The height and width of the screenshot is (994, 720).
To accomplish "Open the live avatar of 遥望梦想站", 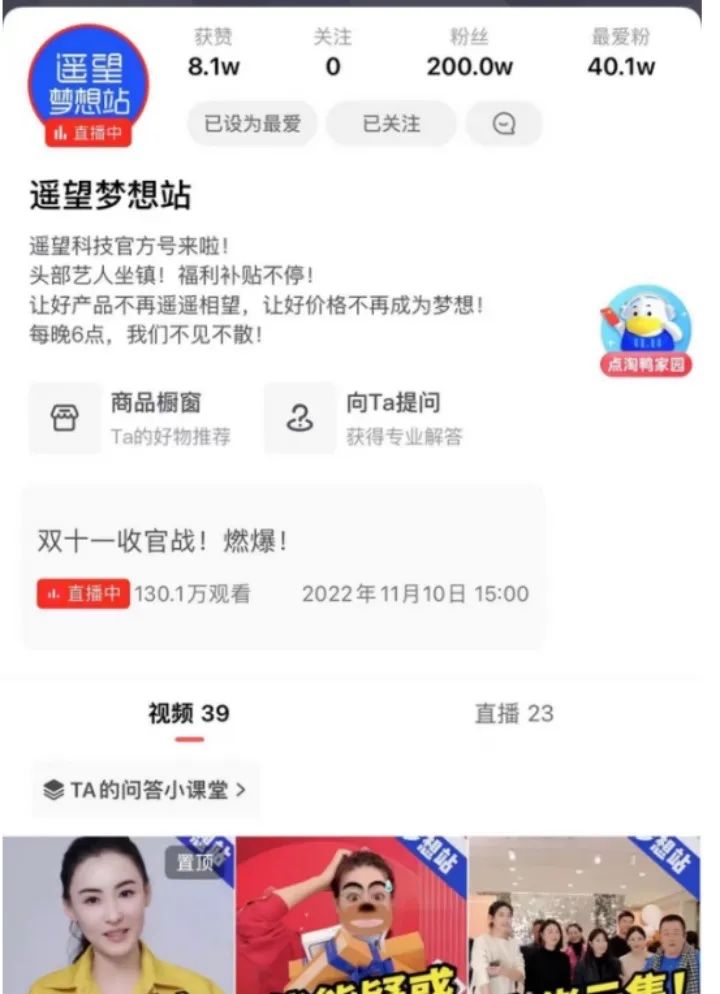I will (x=88, y=84).
